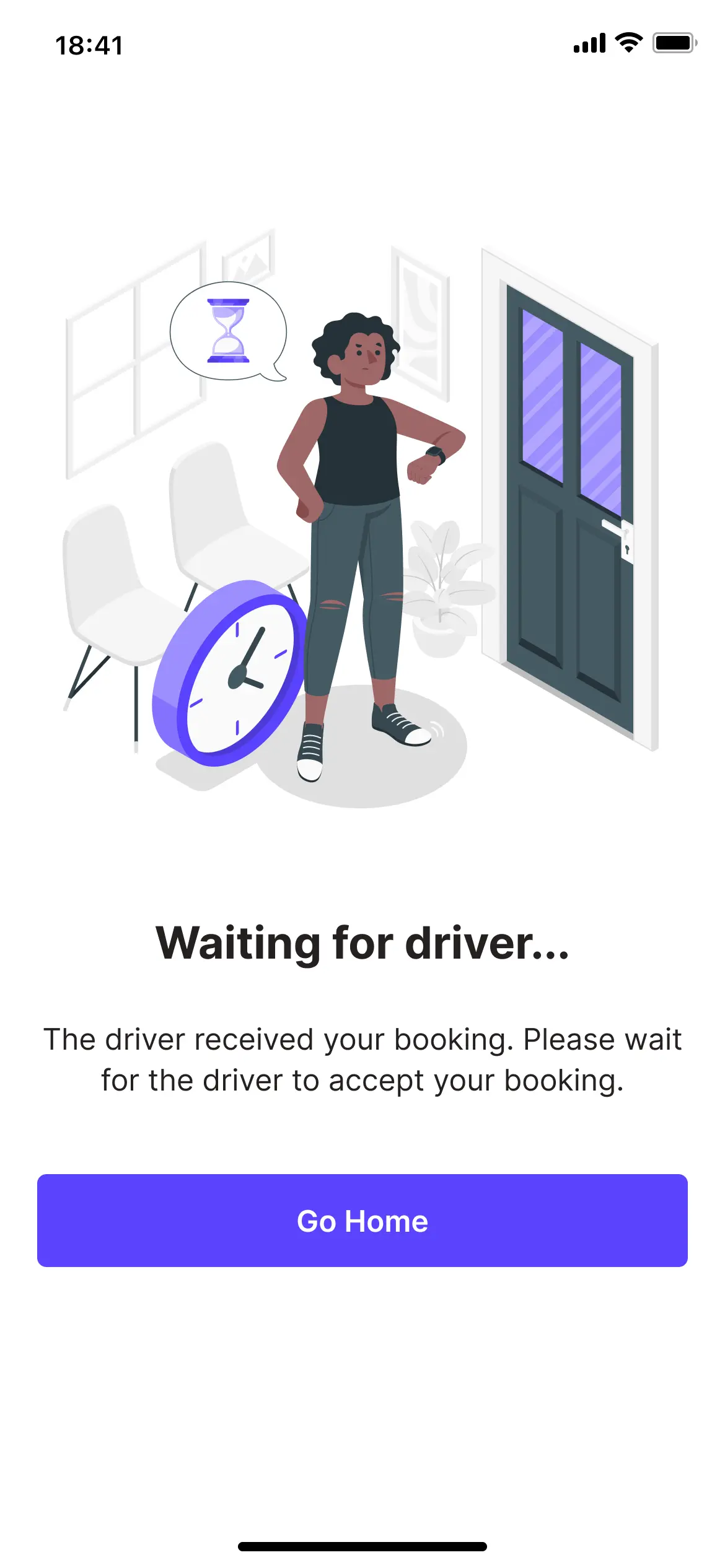The height and width of the screenshot is (1568, 725).
Task: Tap the Go Home button
Action: [362, 1221]
